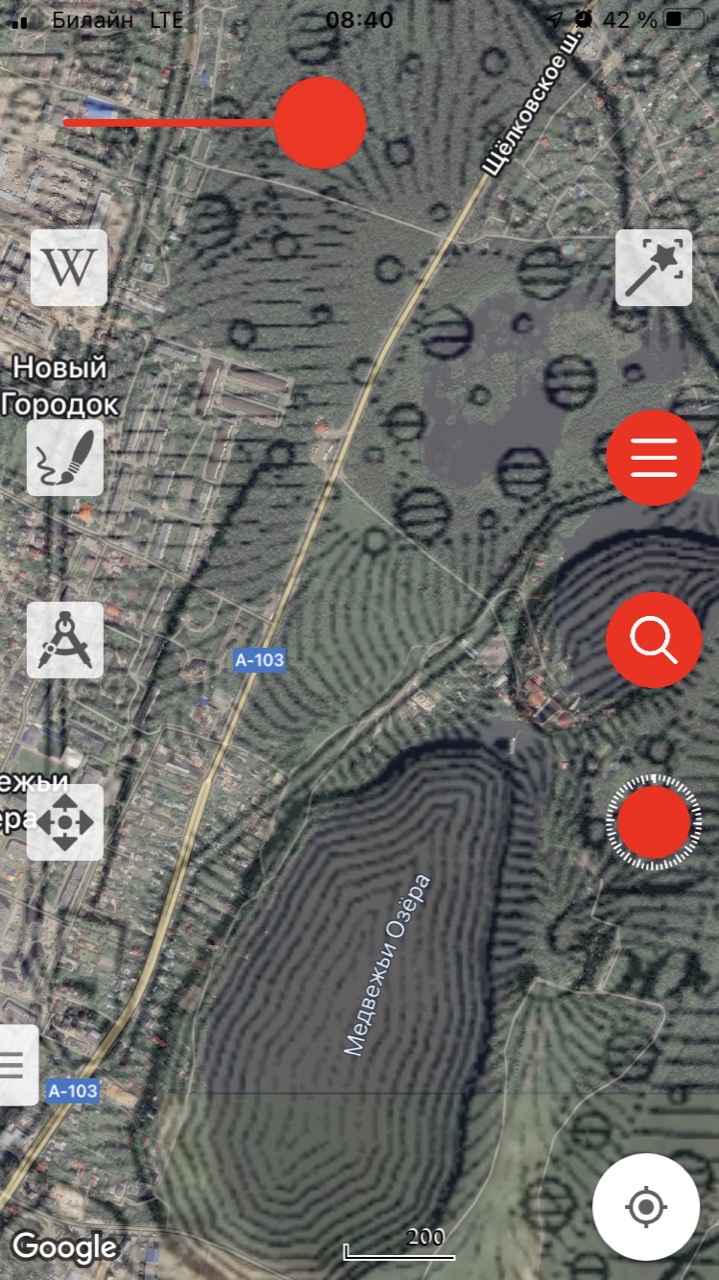Center map on my location
719x1280 pixels.
tap(646, 1207)
